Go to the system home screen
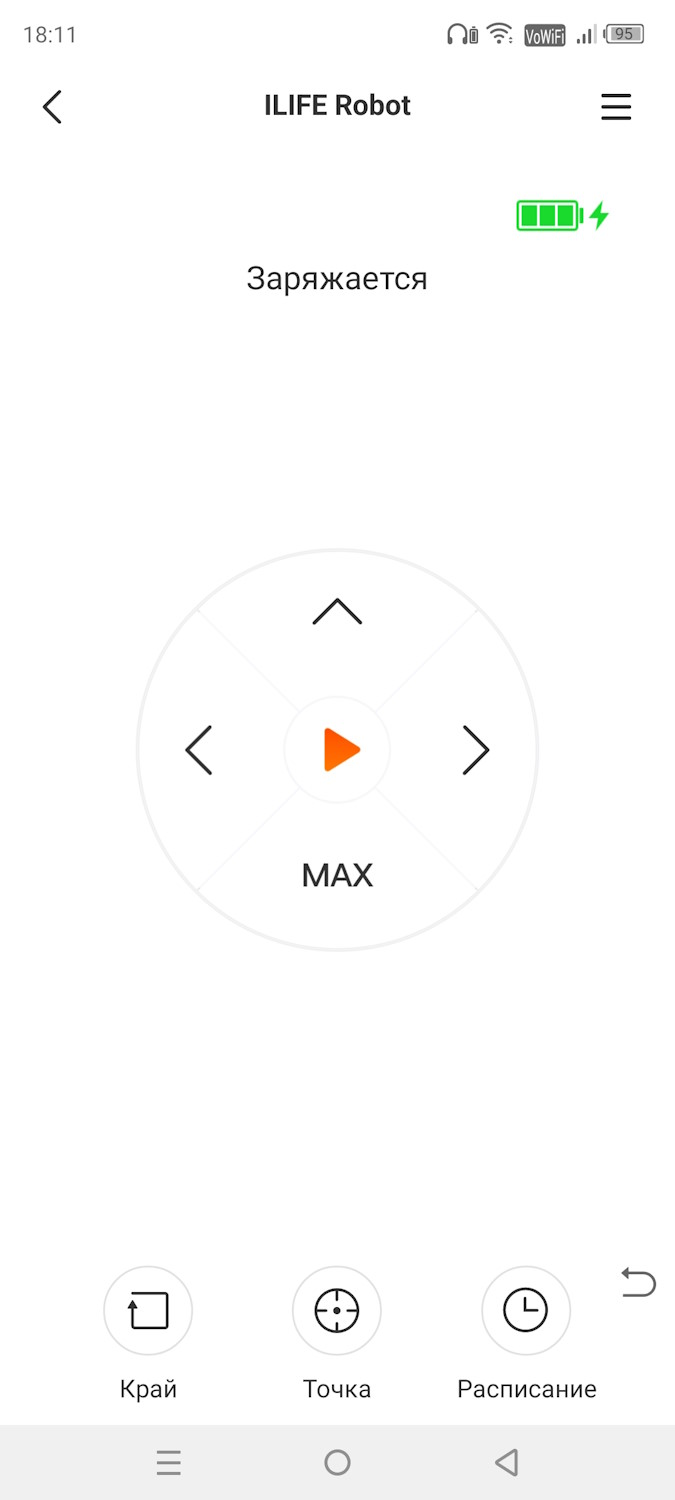The width and height of the screenshot is (675, 1500). (x=337, y=1463)
